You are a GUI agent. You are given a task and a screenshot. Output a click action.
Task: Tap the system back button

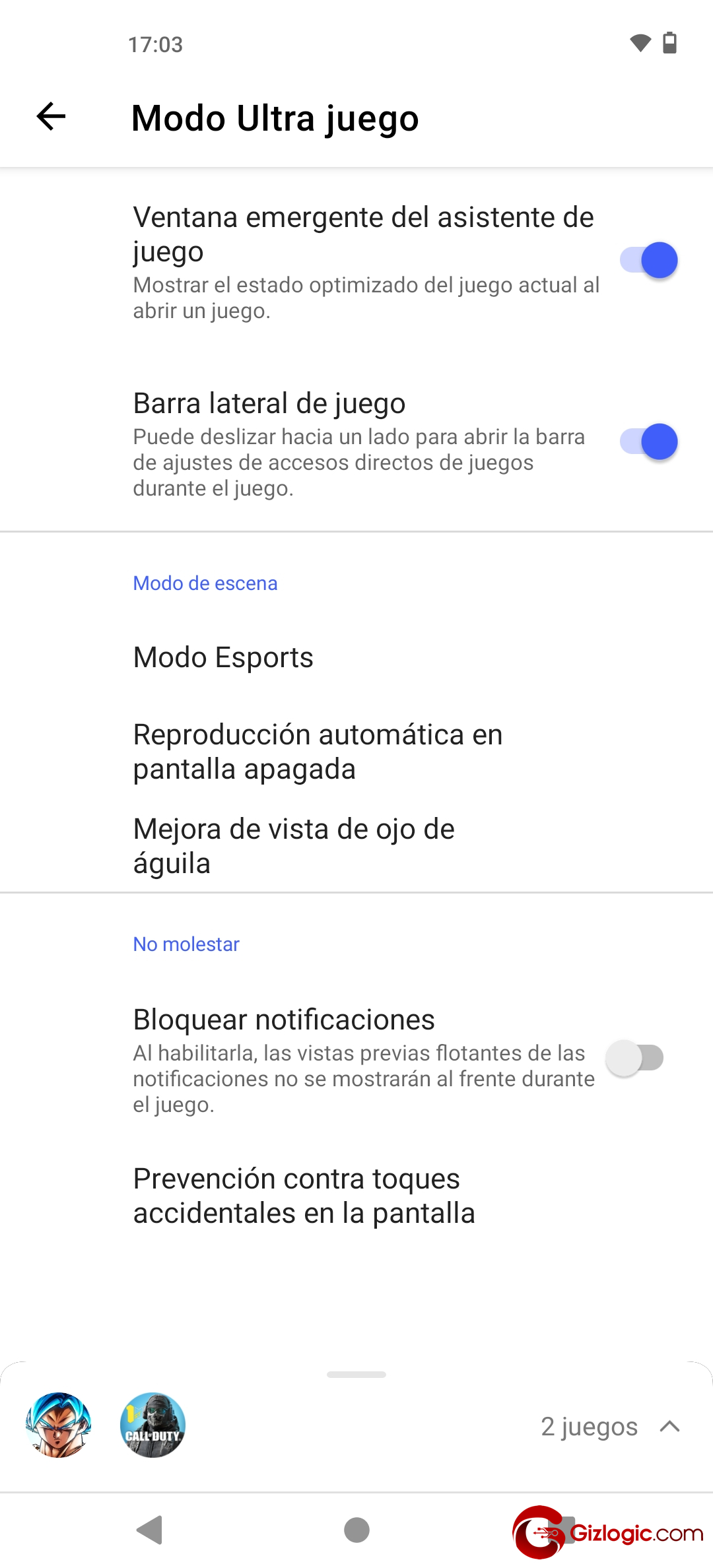coord(149,1530)
